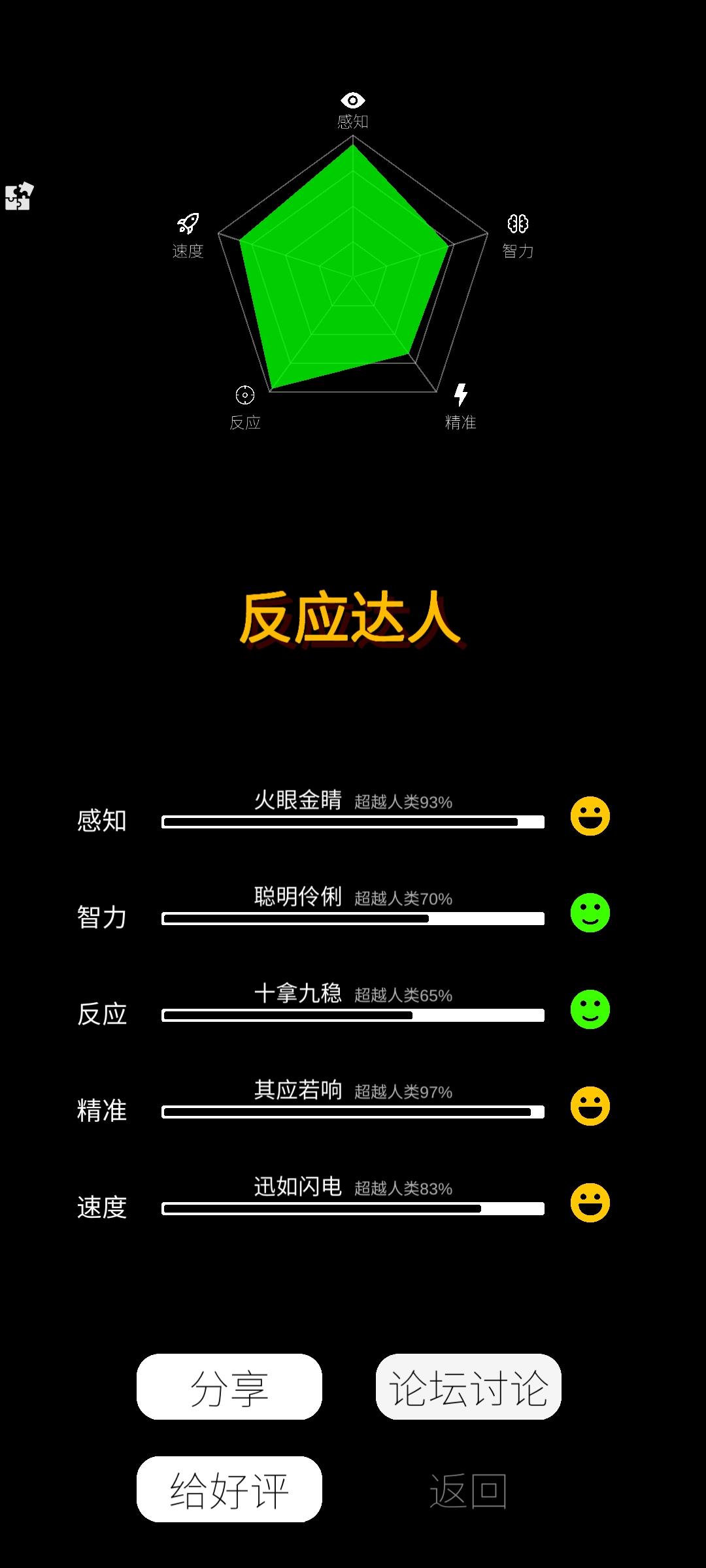This screenshot has width=706, height=1568.
Task: Click the 感知 progress bar showing 93%
Action: [353, 822]
